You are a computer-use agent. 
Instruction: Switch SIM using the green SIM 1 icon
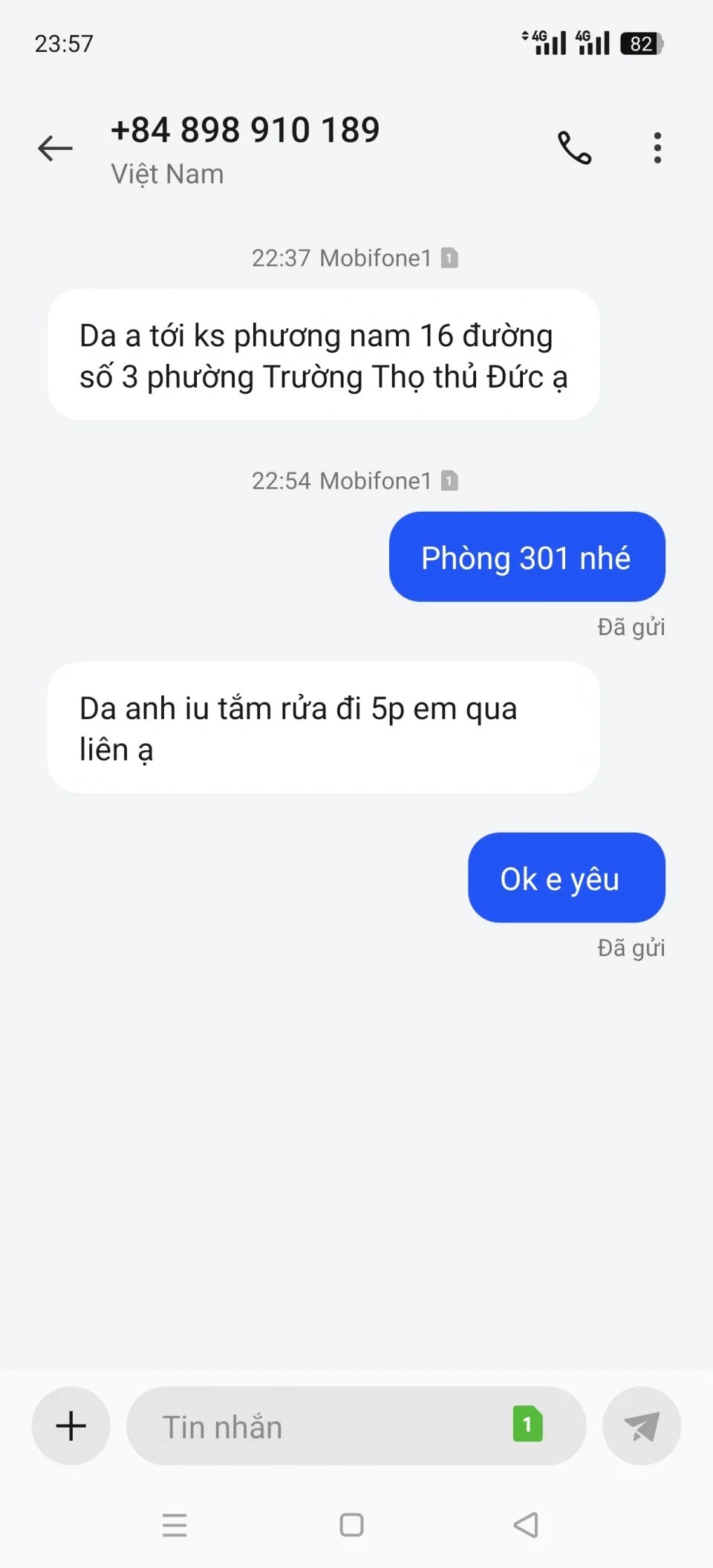pos(527,1424)
